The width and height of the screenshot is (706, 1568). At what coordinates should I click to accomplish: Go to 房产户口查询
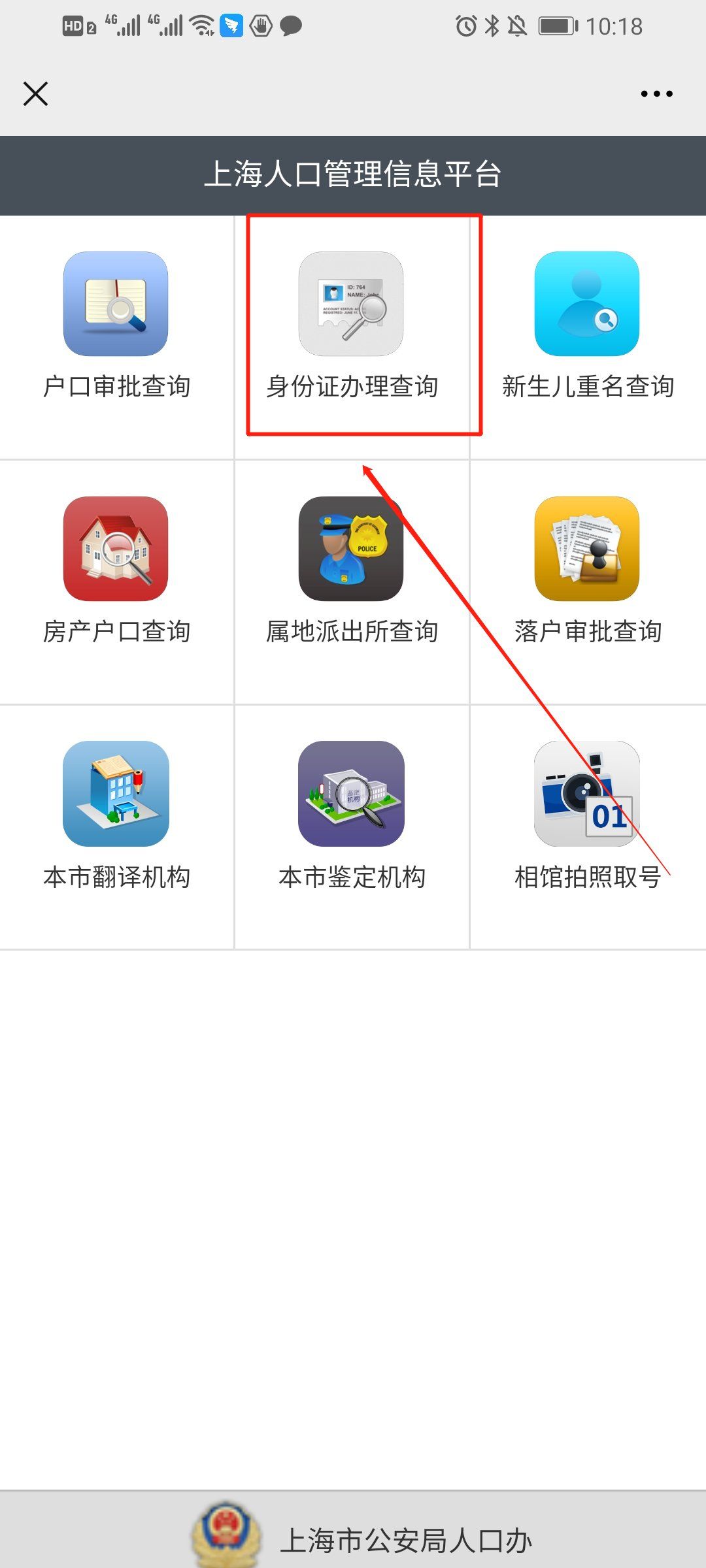[116, 572]
